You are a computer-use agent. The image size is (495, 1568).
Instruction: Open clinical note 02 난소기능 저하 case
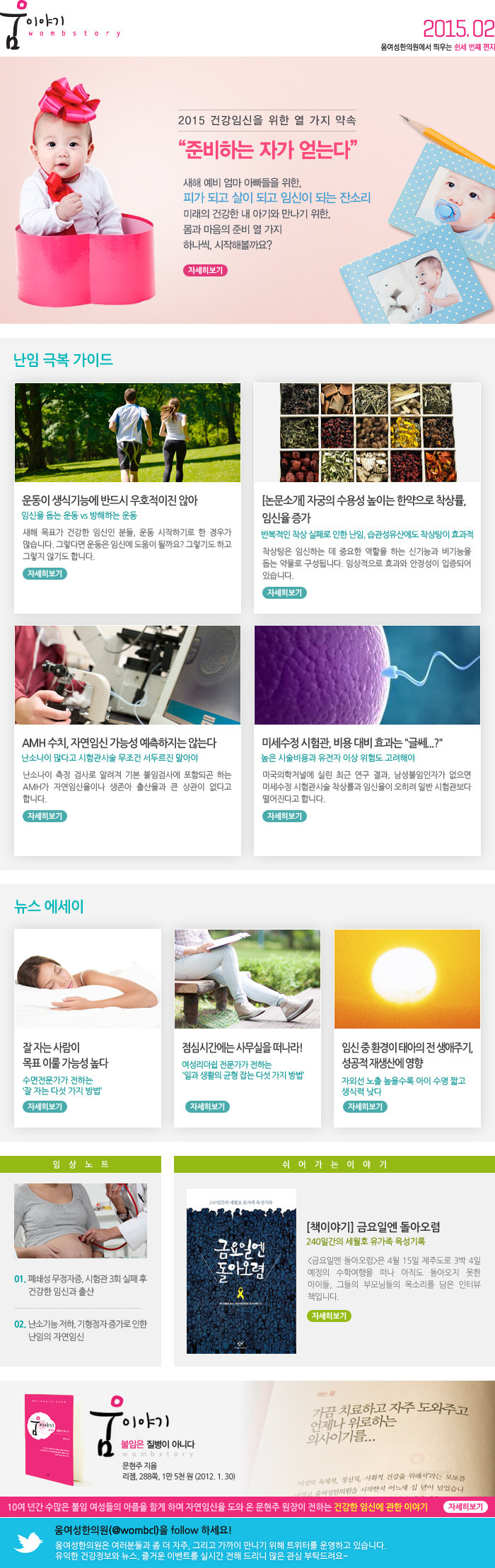(83, 1330)
